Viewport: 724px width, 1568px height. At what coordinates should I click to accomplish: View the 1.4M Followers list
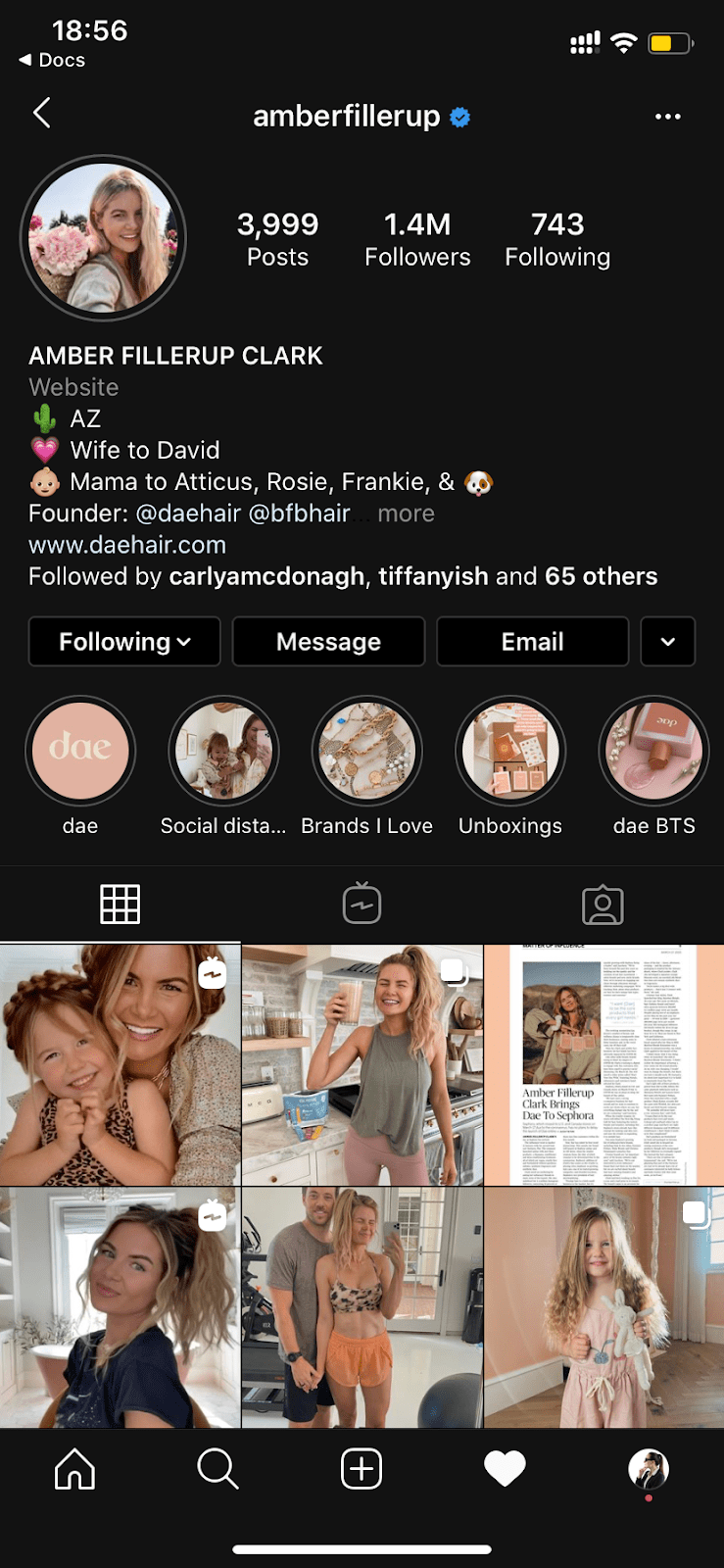(x=417, y=239)
